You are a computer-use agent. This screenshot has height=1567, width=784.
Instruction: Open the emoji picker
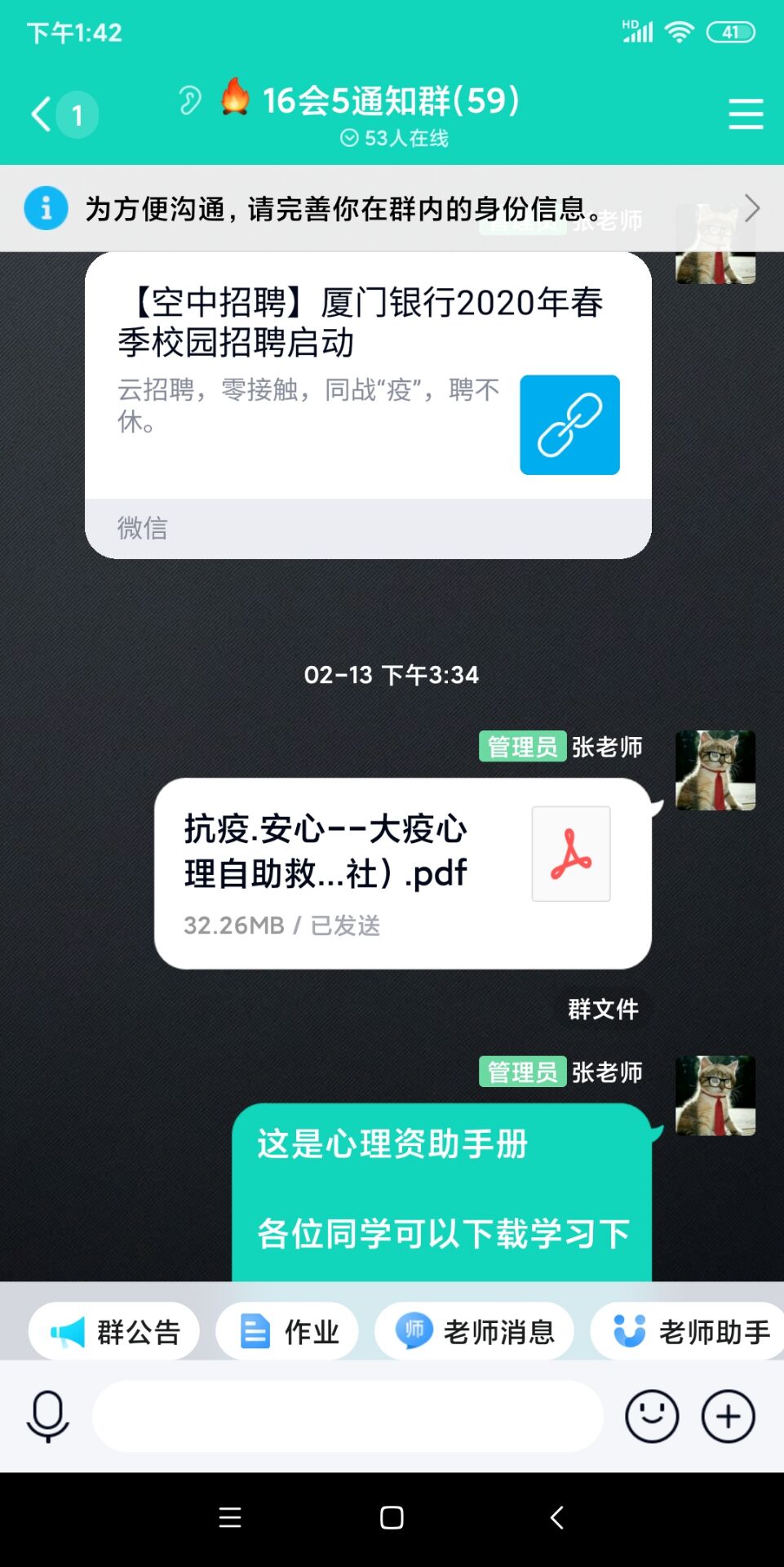point(651,1416)
